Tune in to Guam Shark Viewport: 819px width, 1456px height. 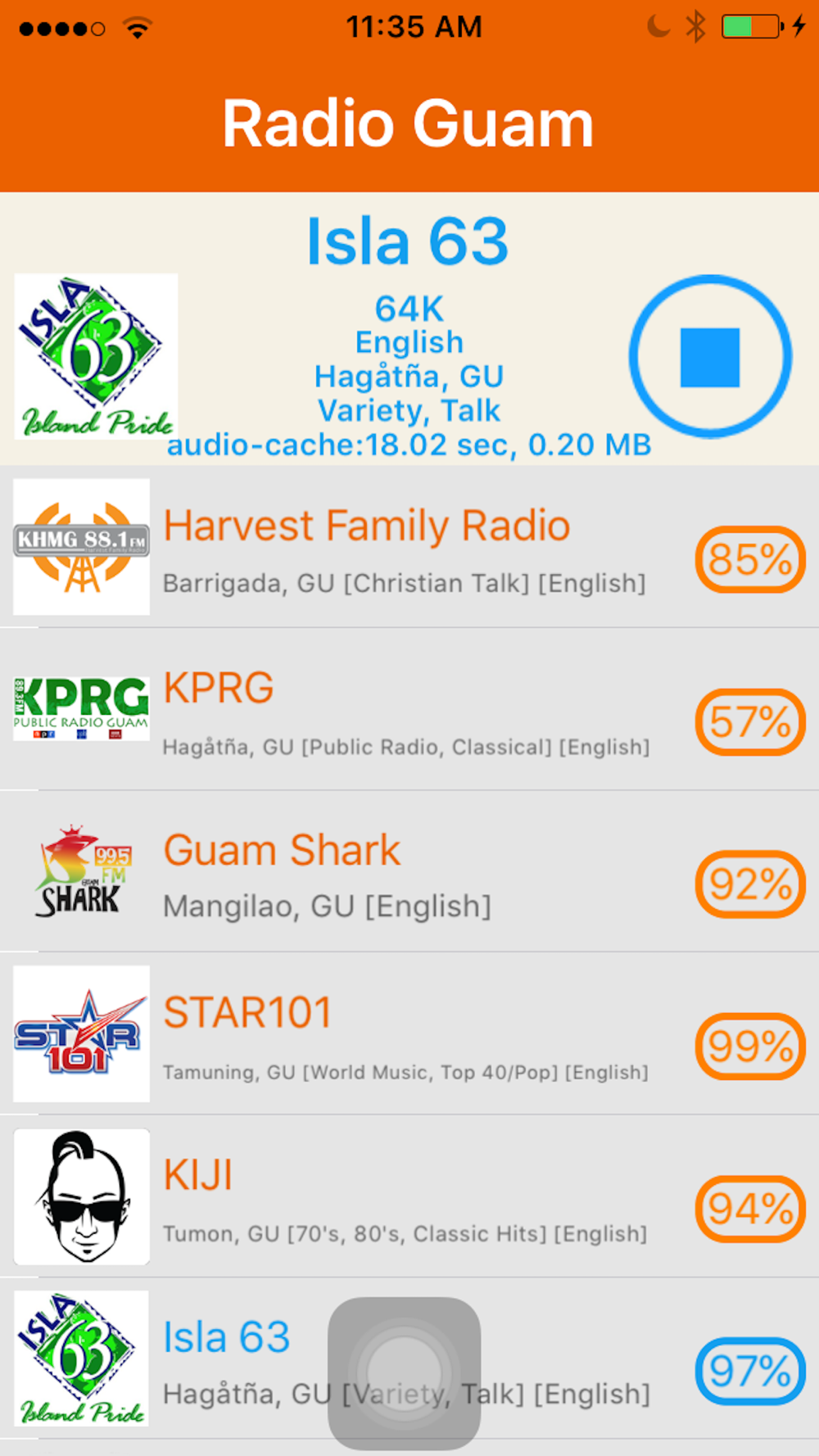(x=409, y=871)
